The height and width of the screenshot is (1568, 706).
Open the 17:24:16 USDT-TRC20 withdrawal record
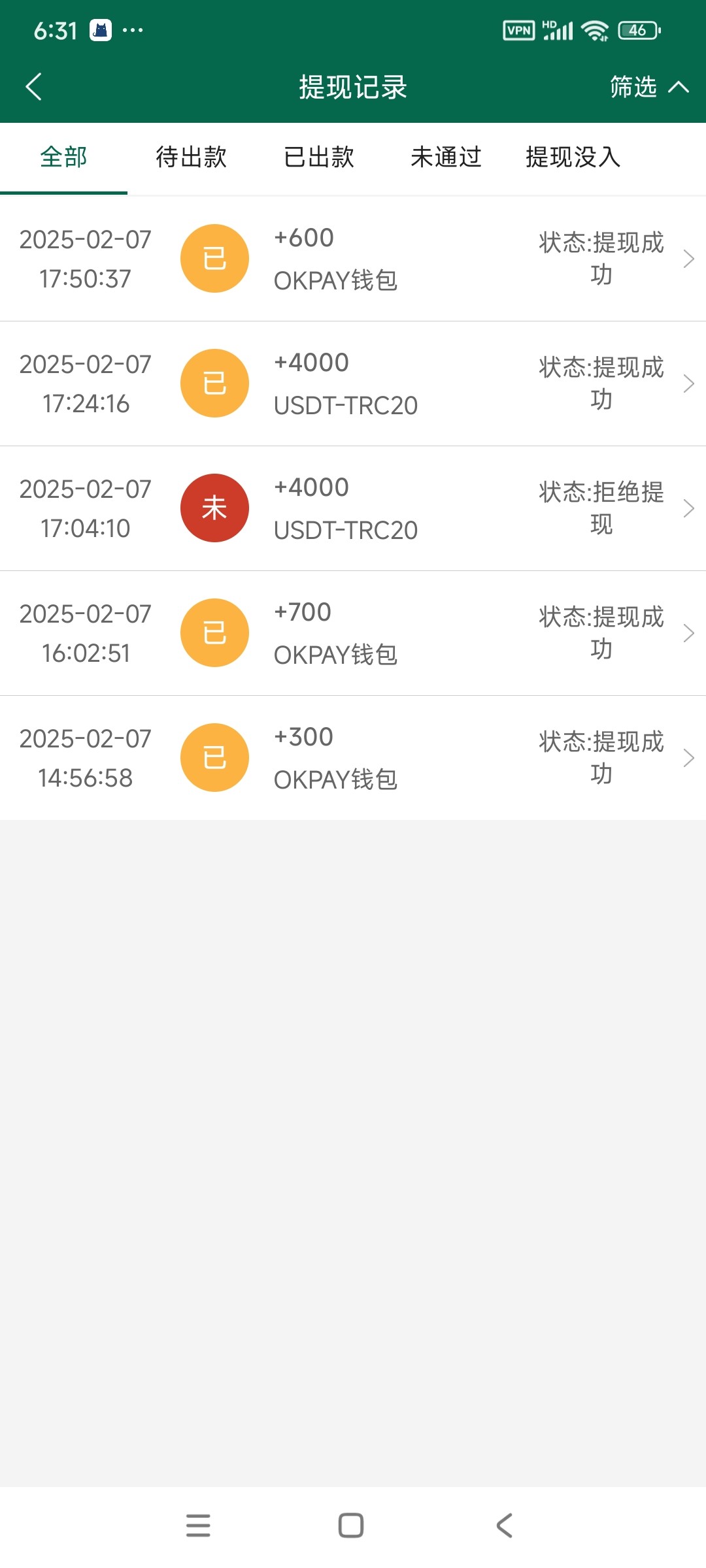[x=353, y=384]
